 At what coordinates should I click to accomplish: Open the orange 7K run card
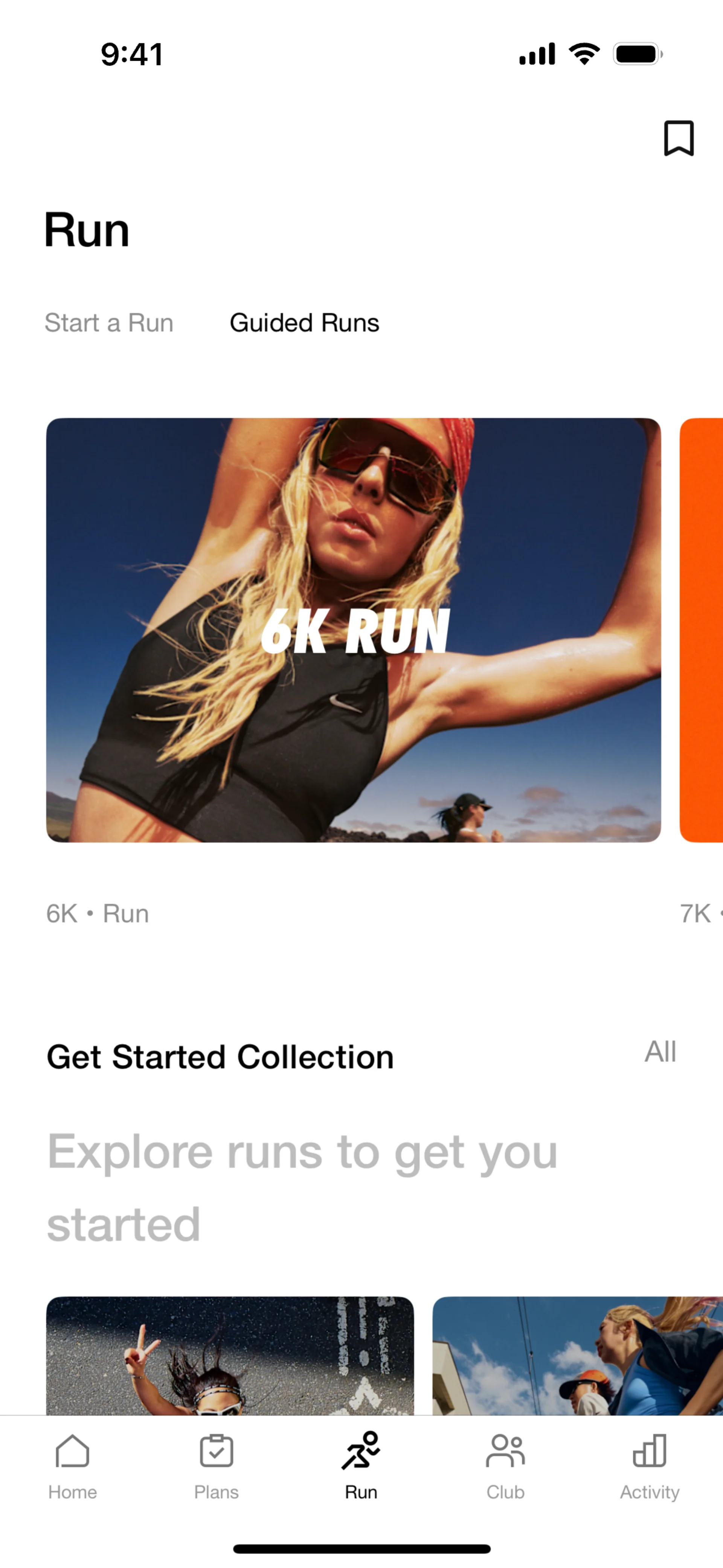coord(702,630)
